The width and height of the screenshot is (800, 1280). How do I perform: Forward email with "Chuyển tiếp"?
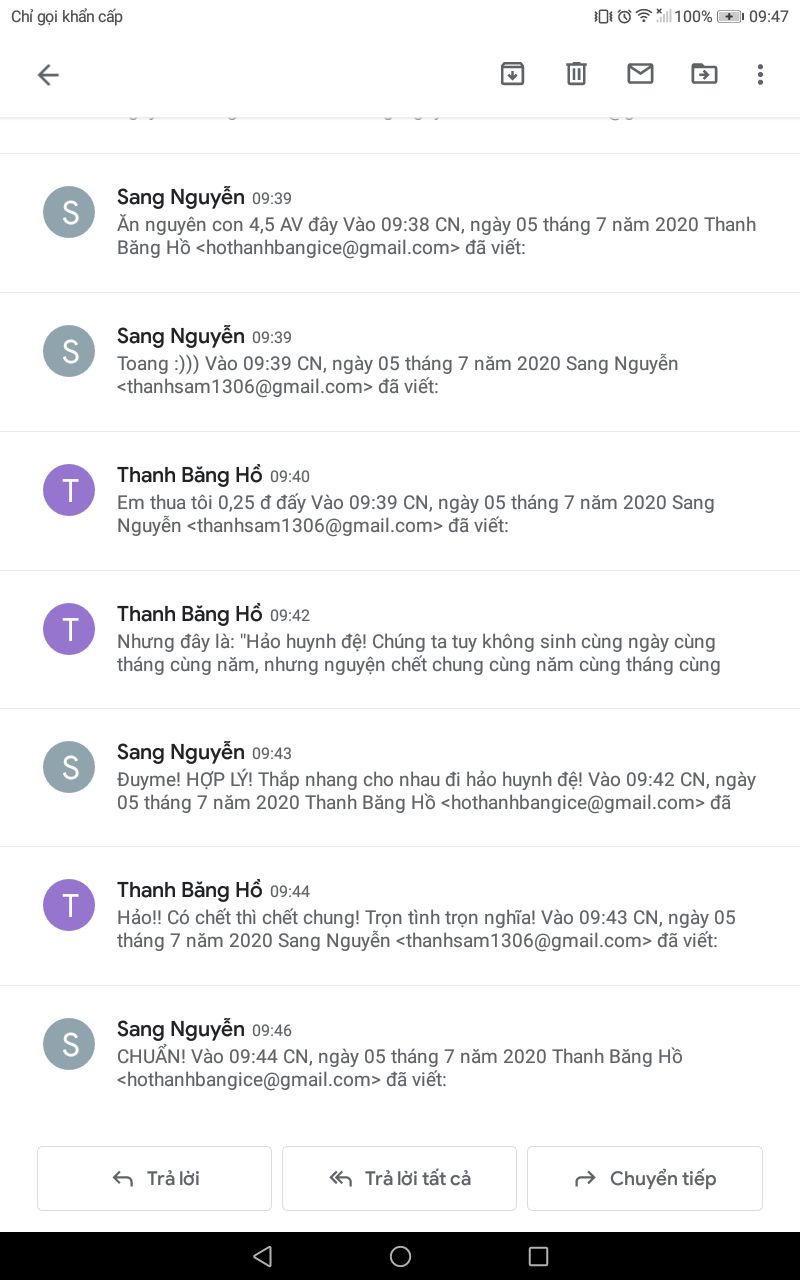tap(644, 1179)
